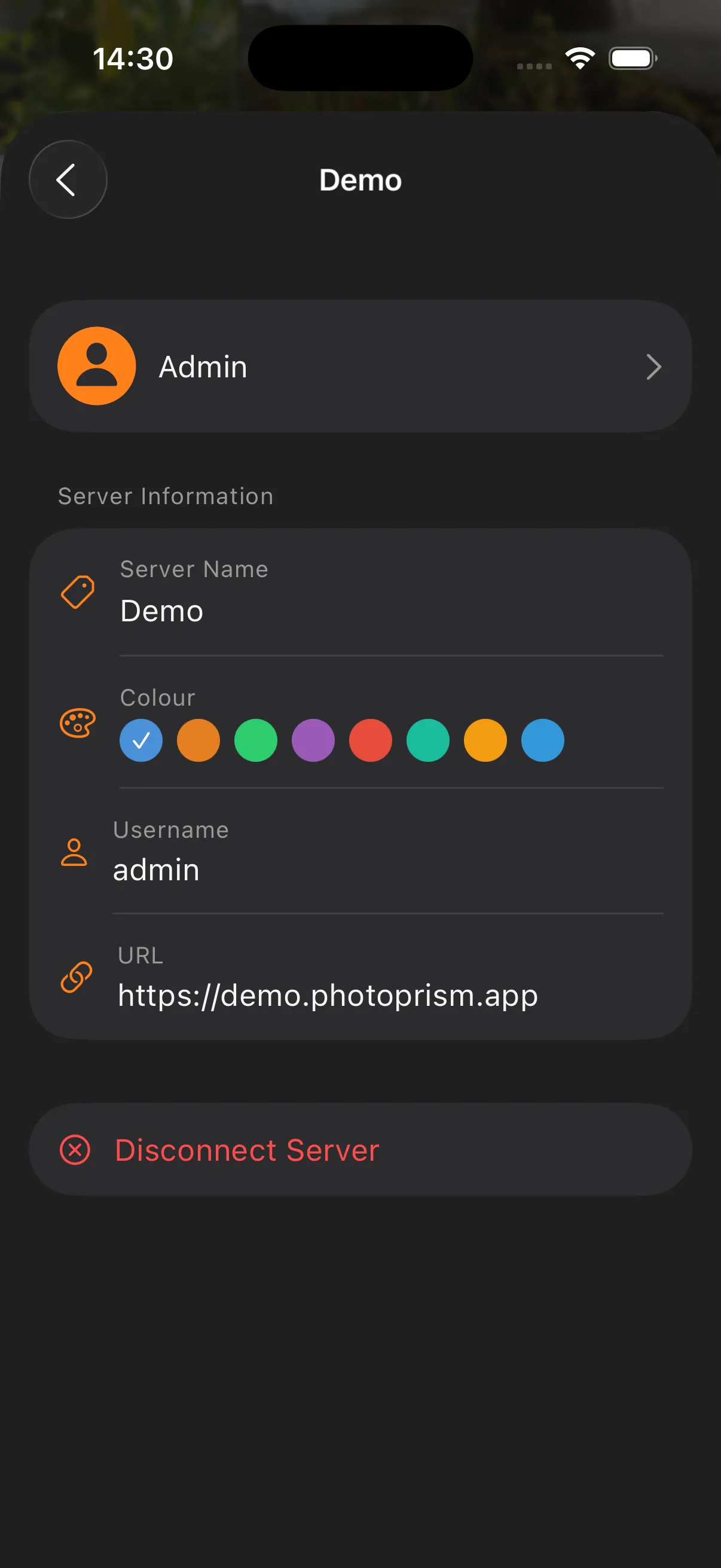Choose the teal colour circle
721x1568 pixels.
[427, 740]
